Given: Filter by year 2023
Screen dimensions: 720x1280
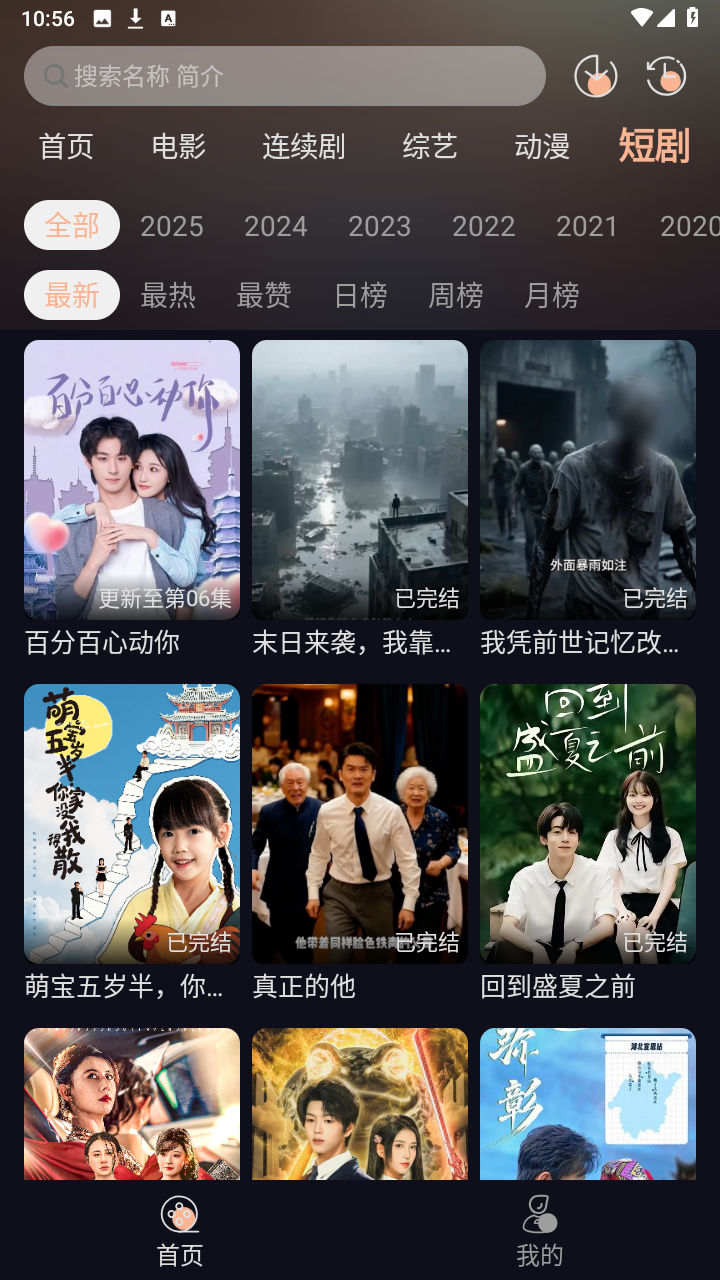Looking at the screenshot, I should 380,226.
